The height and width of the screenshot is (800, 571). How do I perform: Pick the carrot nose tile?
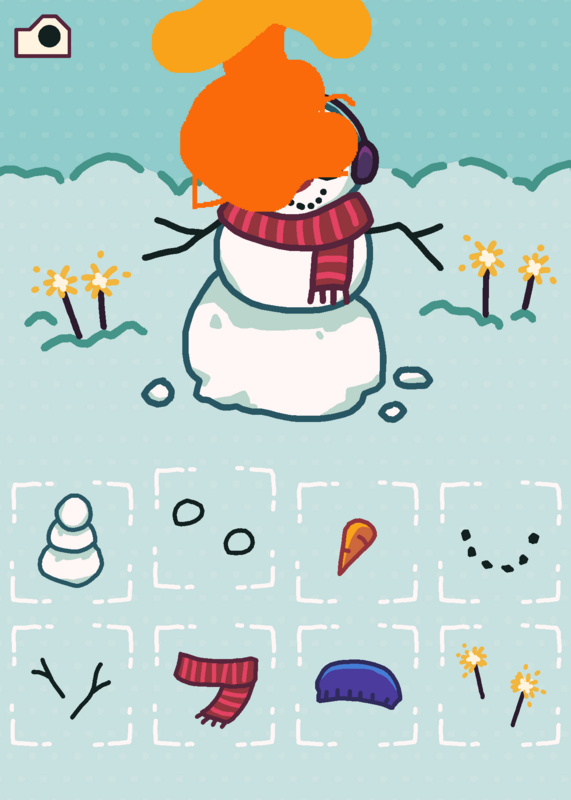coord(357,542)
